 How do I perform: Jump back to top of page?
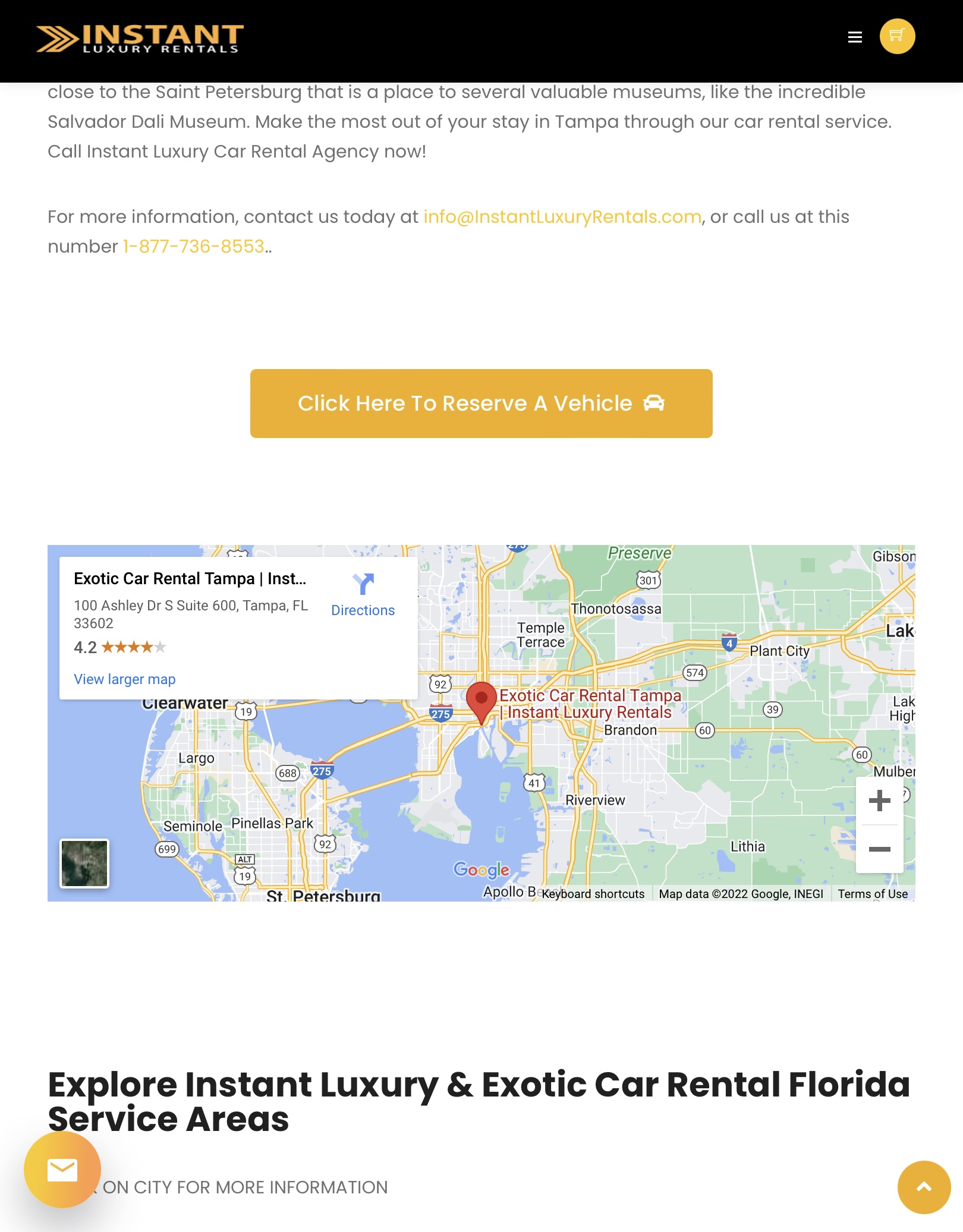[x=924, y=1187]
